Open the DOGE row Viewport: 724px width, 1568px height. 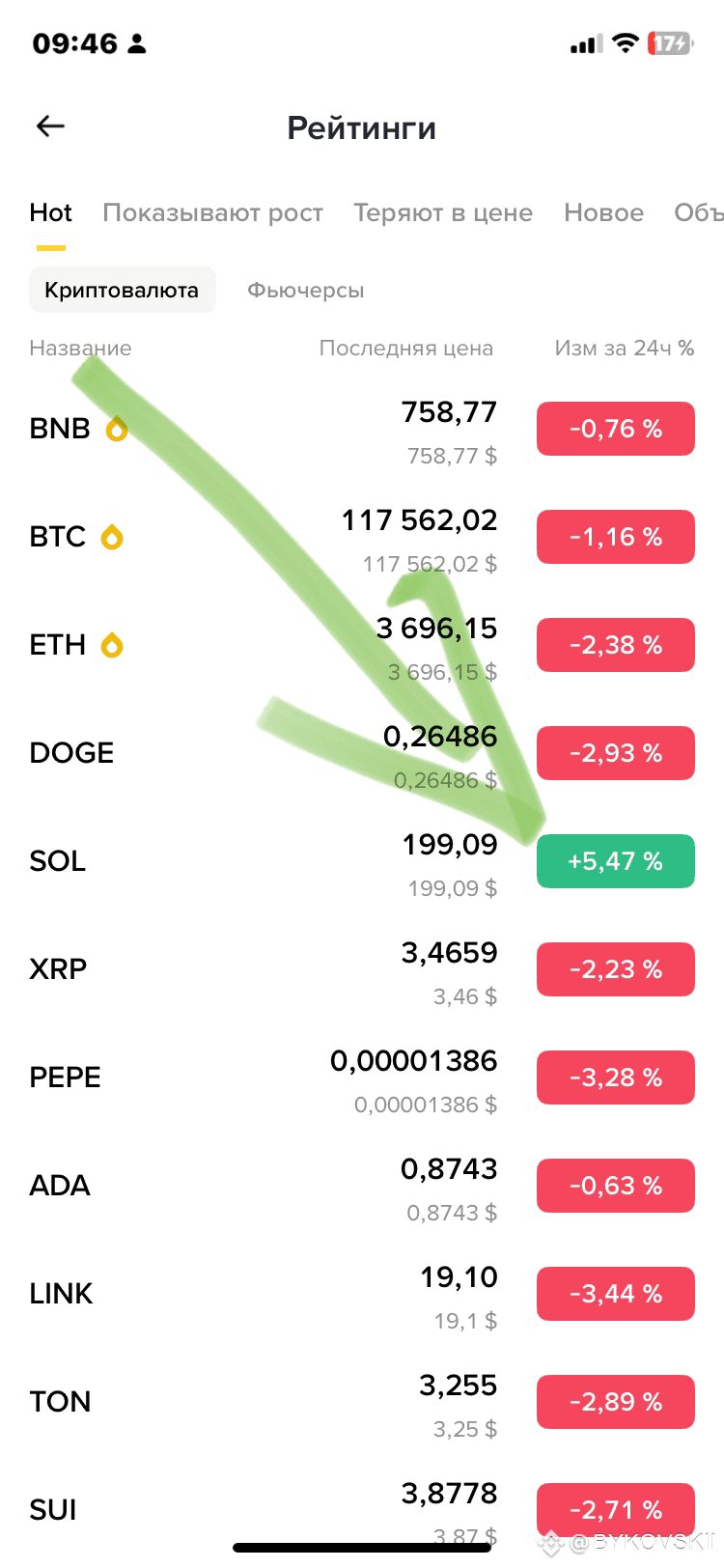tap(71, 753)
